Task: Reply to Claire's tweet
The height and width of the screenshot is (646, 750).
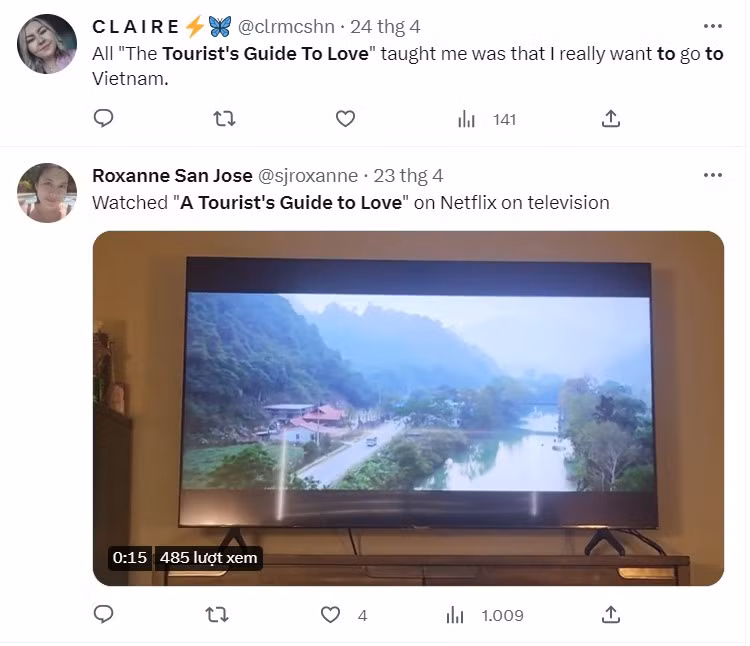Action: 103,119
